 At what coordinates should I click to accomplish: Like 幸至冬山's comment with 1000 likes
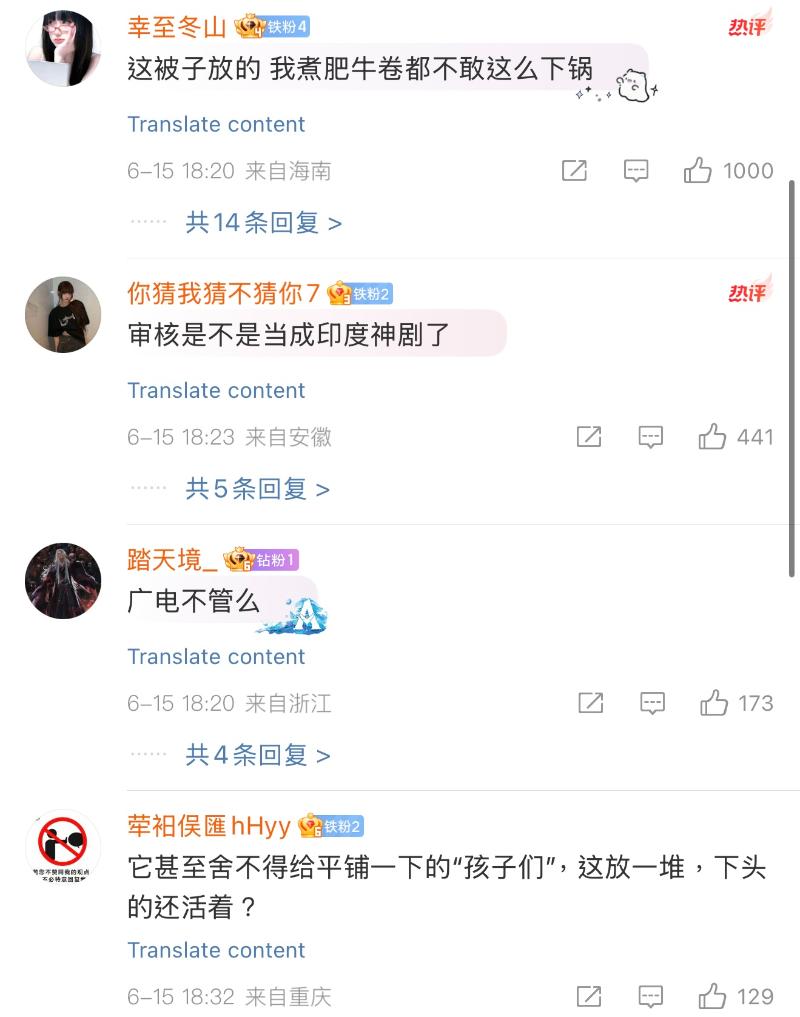[698, 171]
